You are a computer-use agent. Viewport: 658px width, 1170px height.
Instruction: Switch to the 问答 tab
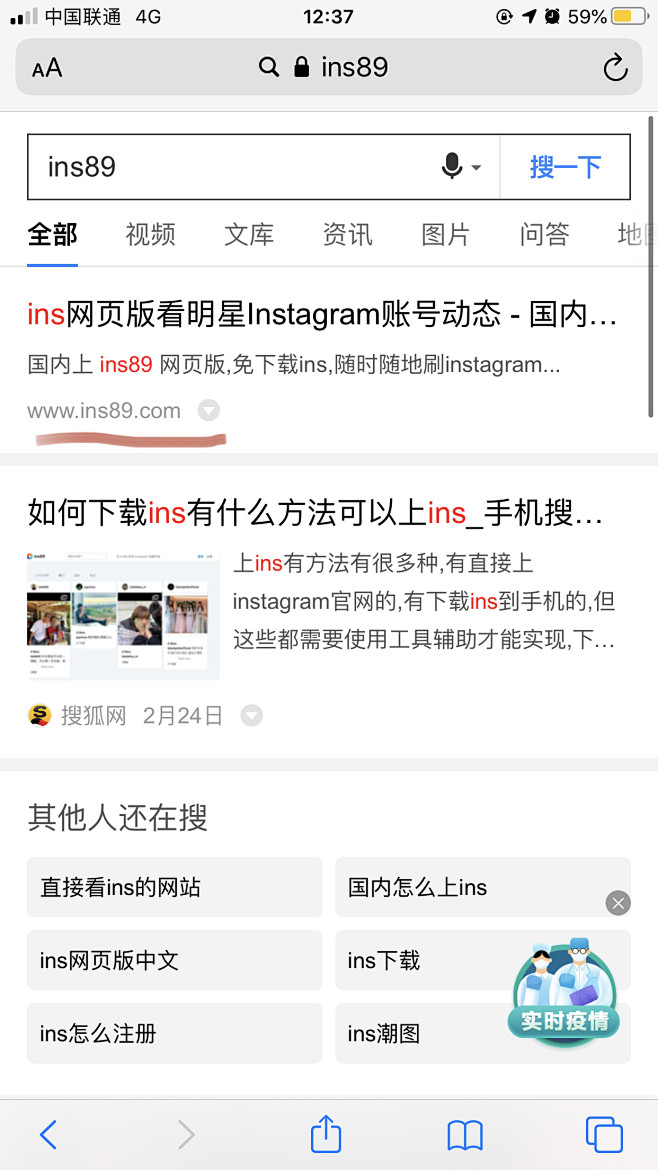(x=544, y=235)
